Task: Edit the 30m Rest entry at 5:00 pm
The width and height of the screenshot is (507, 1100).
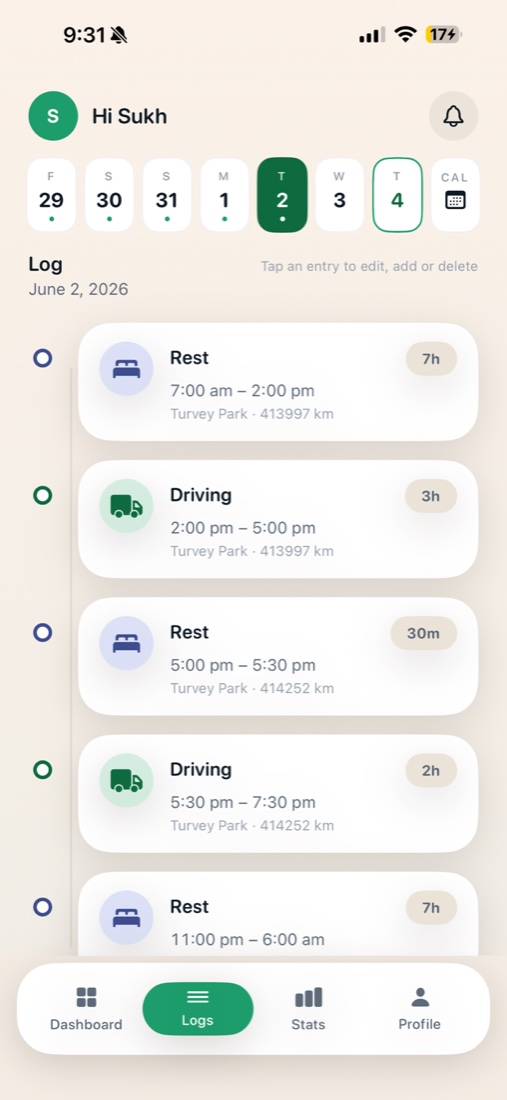Action: point(278,657)
